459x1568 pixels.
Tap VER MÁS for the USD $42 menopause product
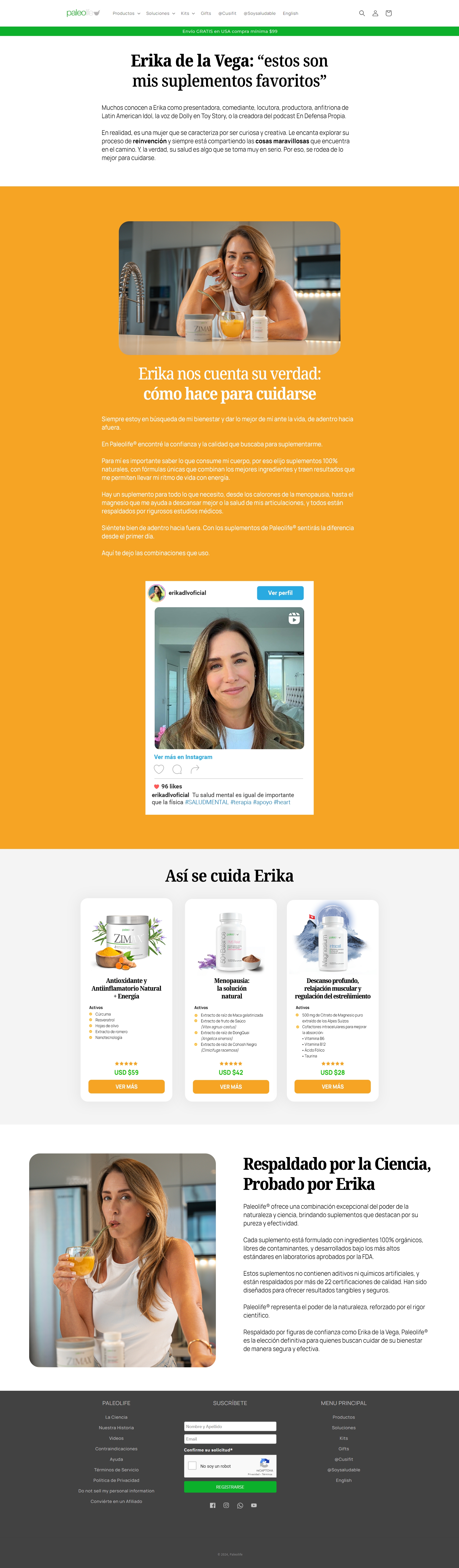click(x=231, y=1086)
